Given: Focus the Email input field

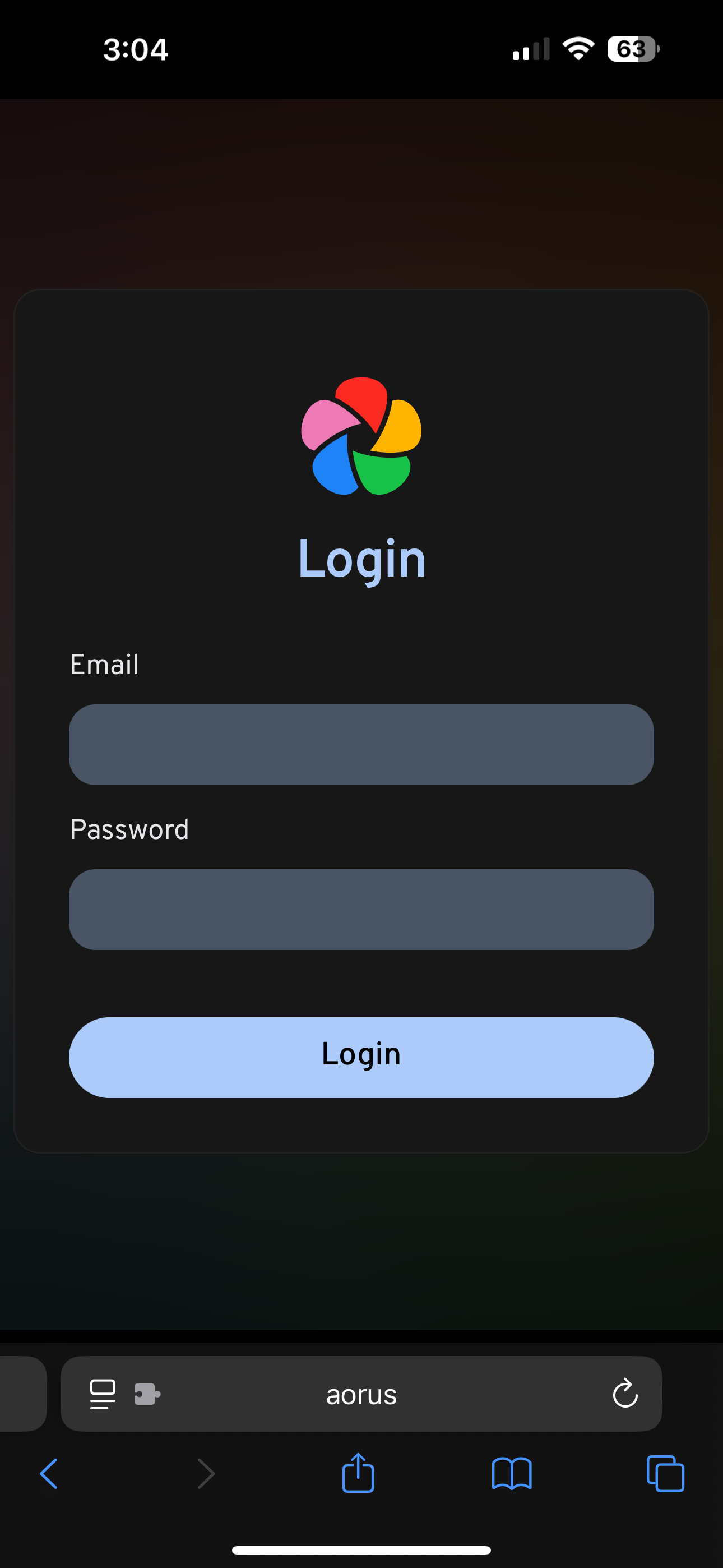Looking at the screenshot, I should 361,744.
